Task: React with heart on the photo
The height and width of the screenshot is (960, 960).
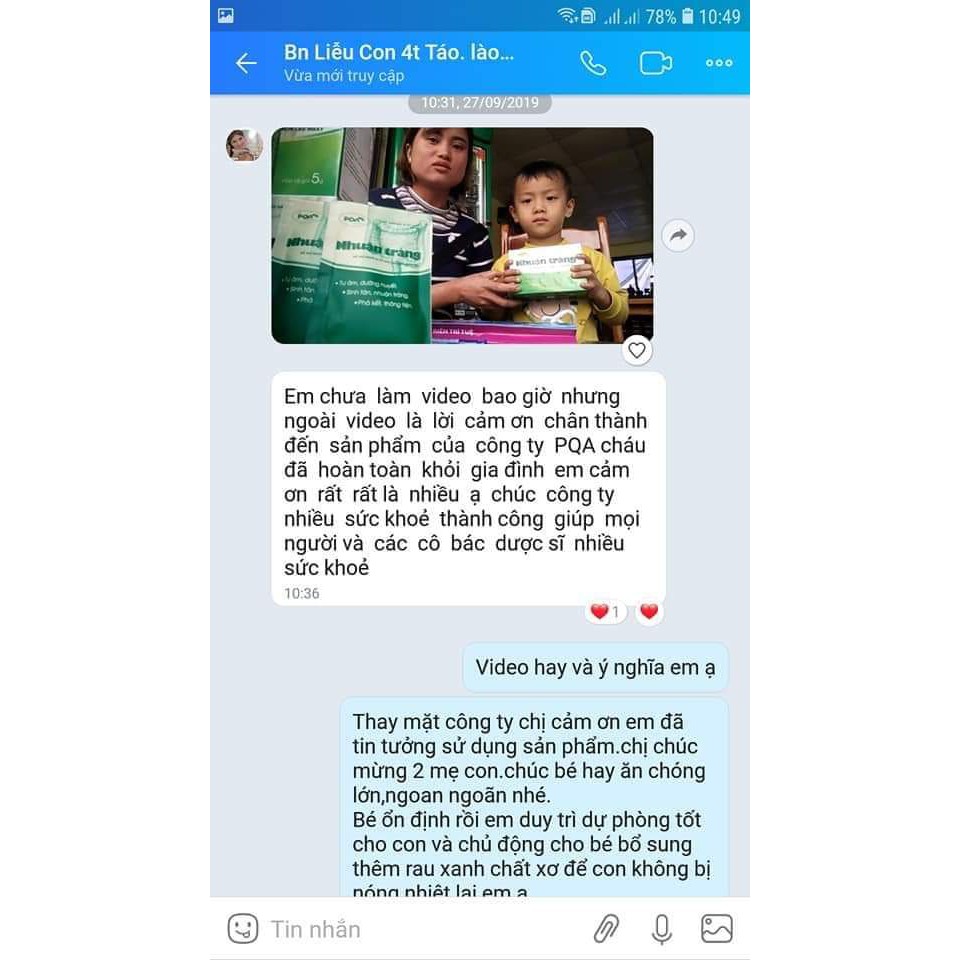Action: [x=637, y=350]
